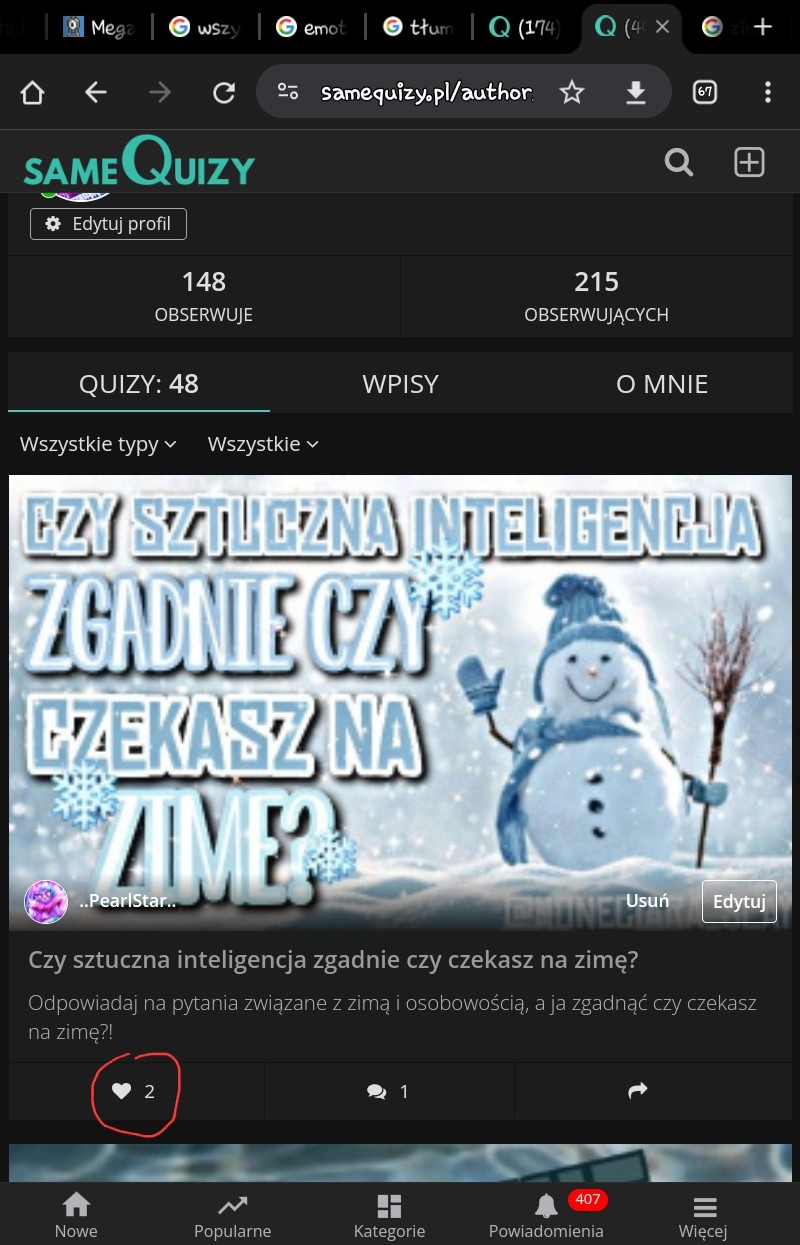The image size is (800, 1245).
Task: Switch to the O mnie tab
Action: 661,384
